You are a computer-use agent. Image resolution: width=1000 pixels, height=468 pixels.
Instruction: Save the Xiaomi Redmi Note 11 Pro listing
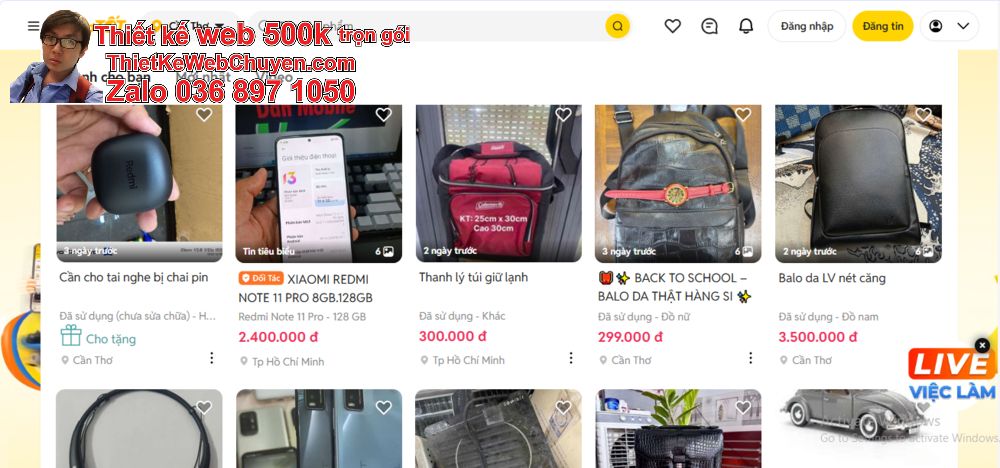click(x=383, y=115)
